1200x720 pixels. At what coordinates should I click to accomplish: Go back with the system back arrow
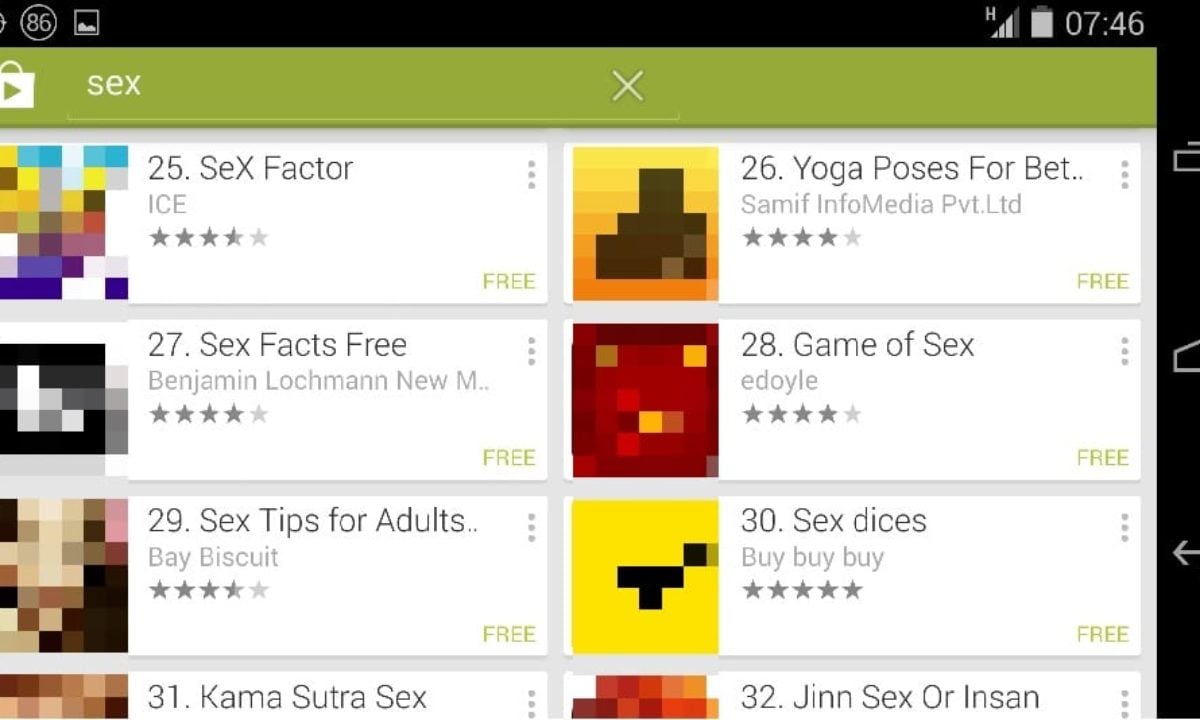pos(1185,552)
